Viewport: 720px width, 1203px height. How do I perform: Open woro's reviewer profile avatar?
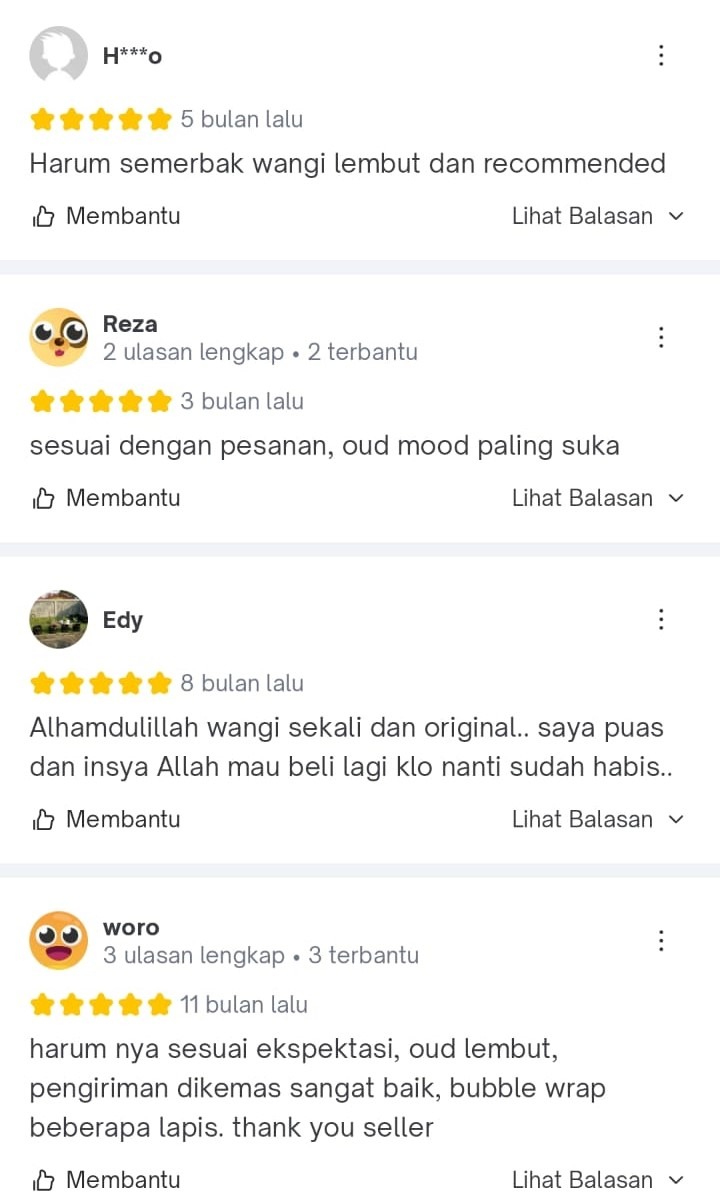59,940
